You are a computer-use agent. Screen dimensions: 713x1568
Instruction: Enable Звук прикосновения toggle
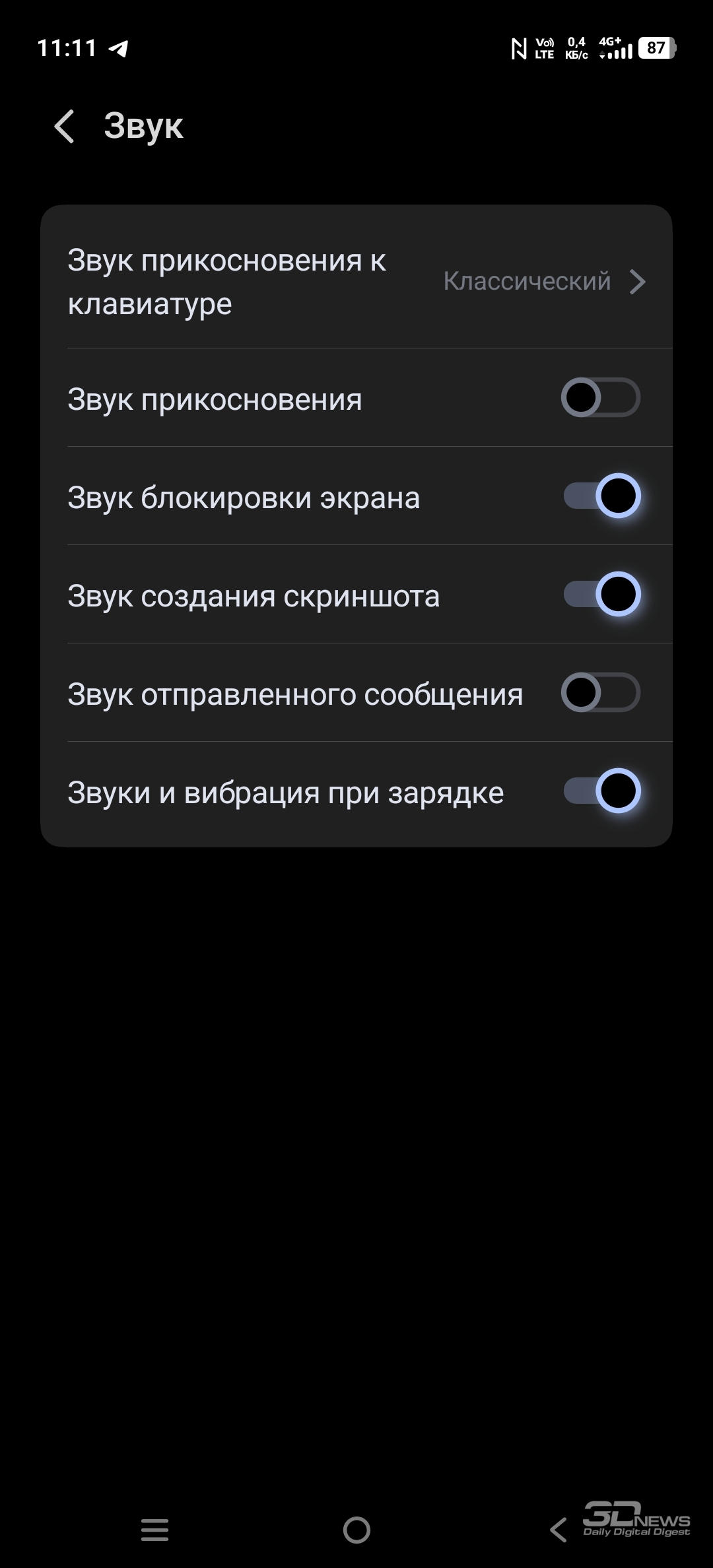tap(600, 398)
